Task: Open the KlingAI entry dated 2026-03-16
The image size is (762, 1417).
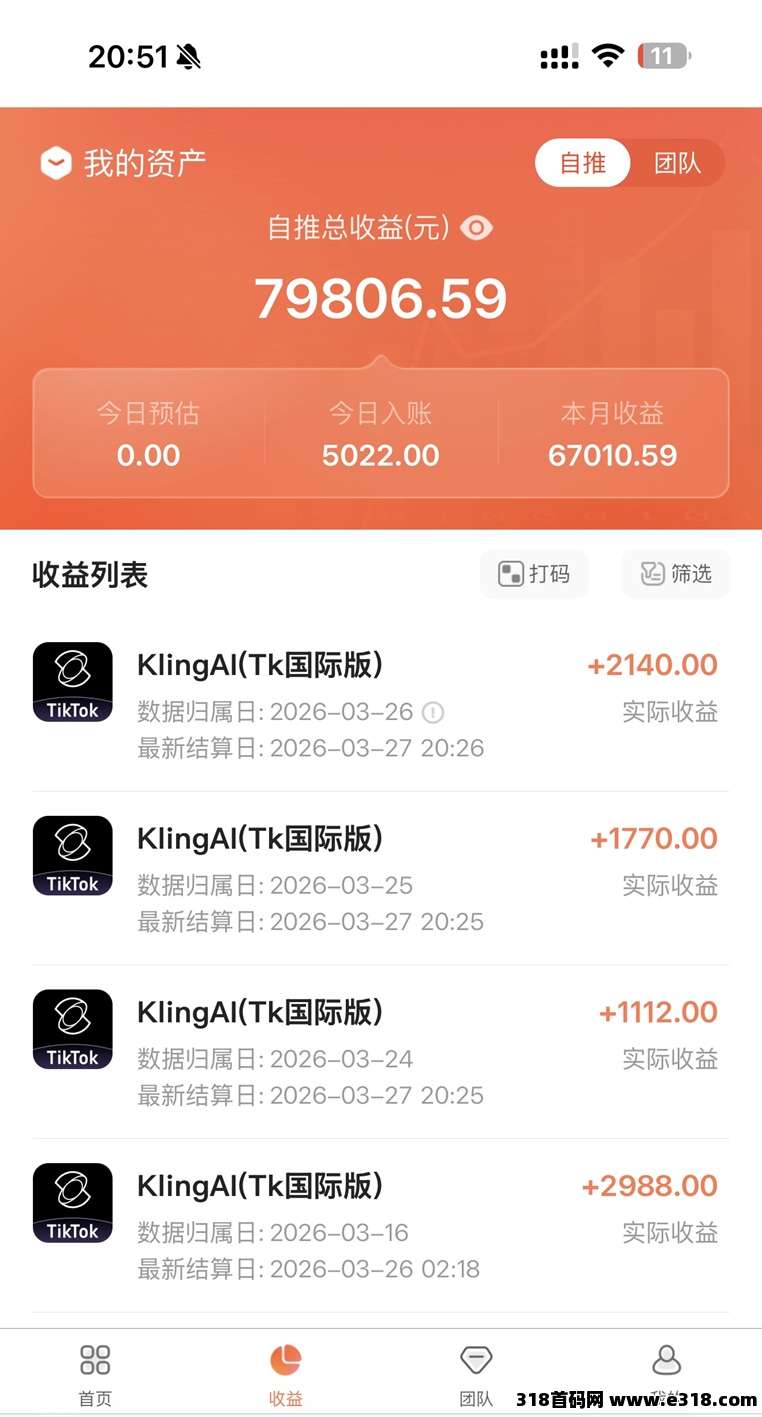Action: 380,1225
